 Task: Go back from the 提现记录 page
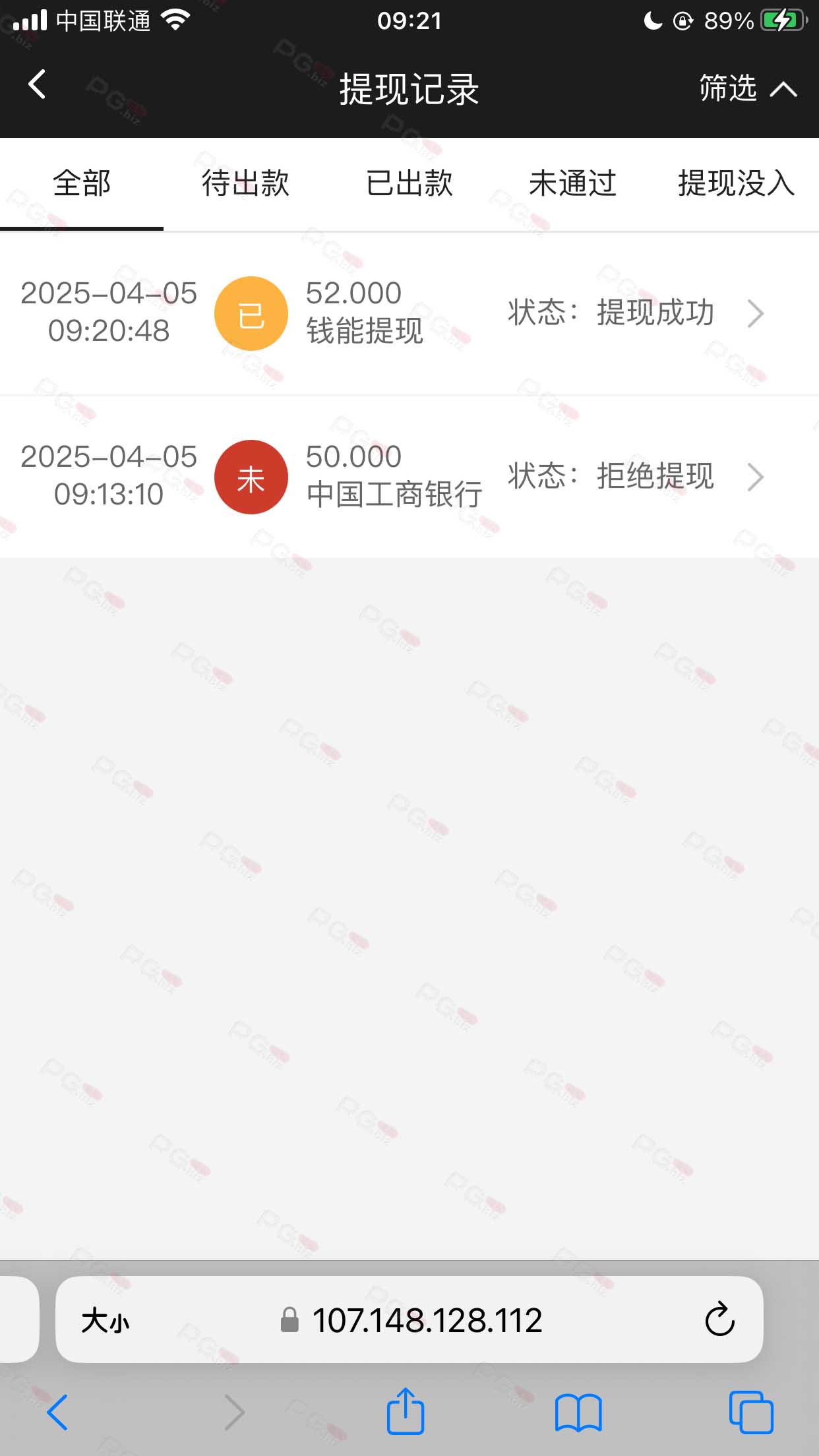[37, 85]
